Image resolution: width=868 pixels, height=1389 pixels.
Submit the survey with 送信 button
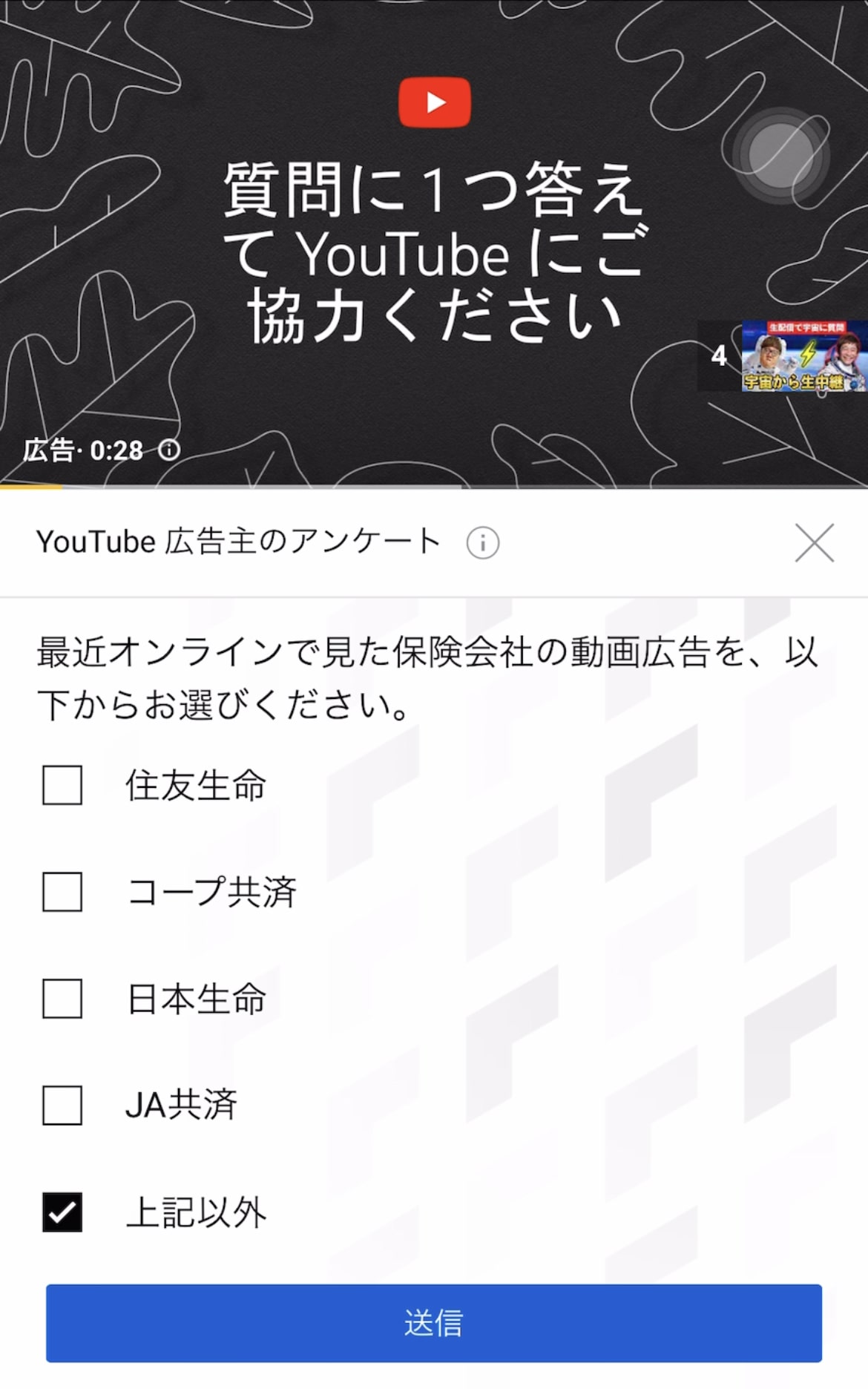[x=434, y=1323]
